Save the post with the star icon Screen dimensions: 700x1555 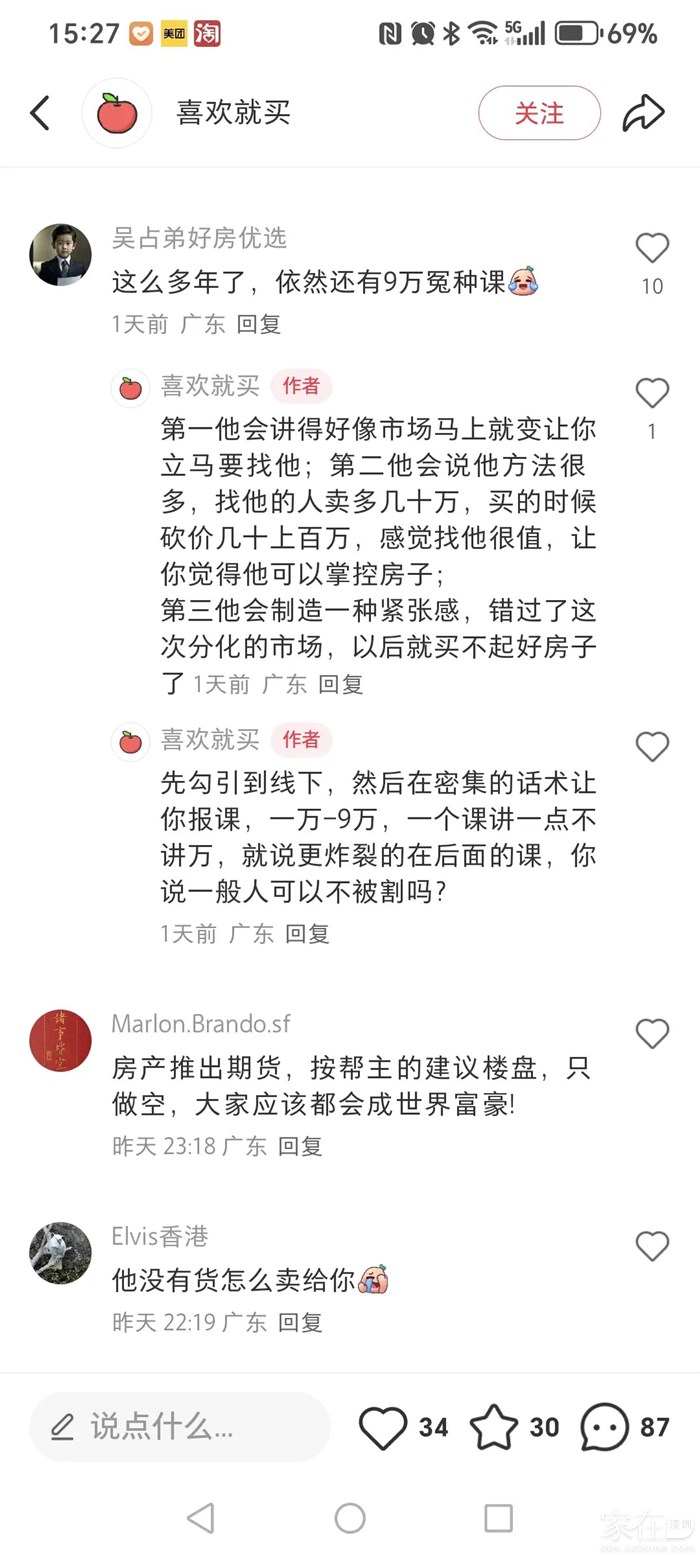494,1427
